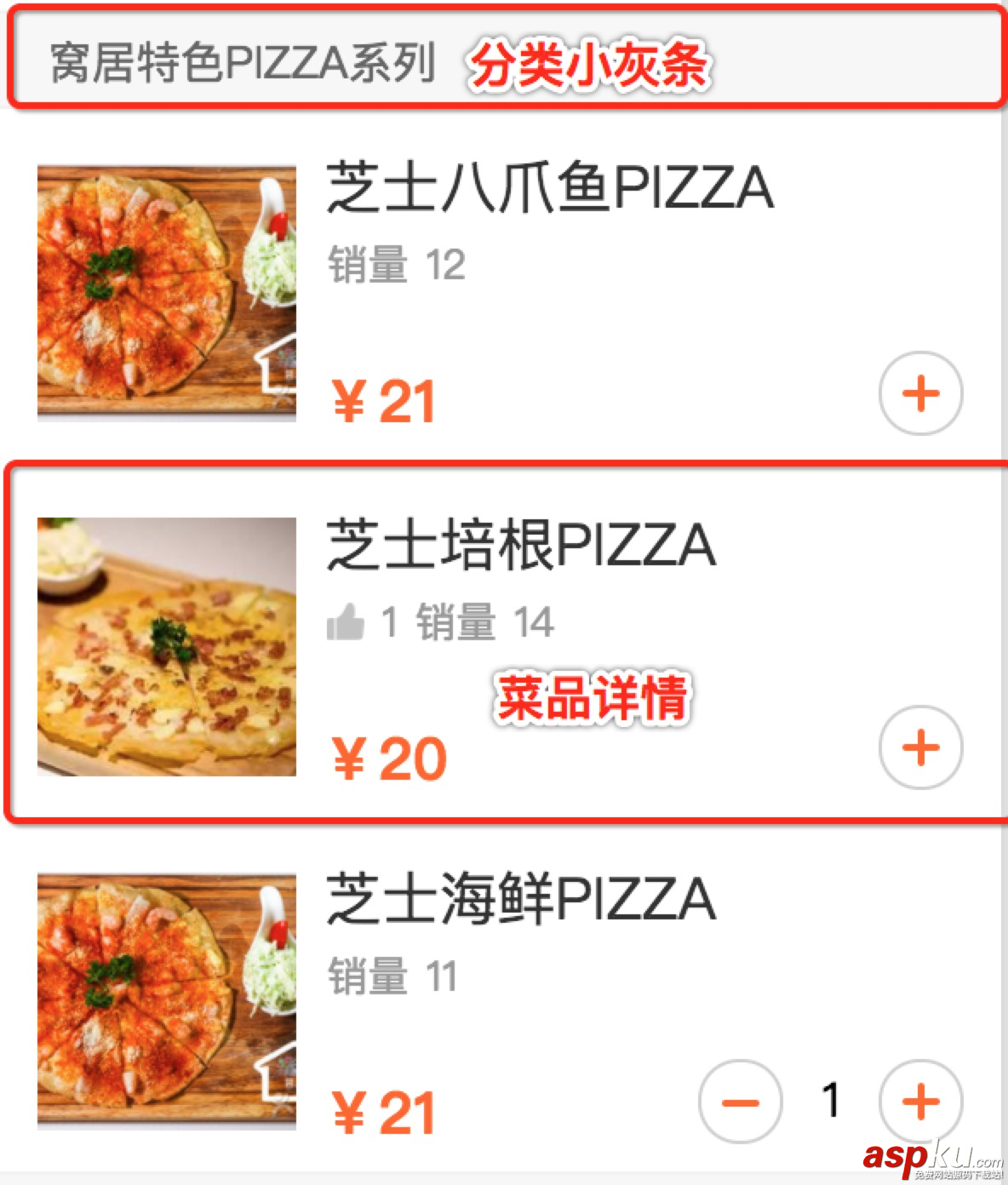Toggle 芝士海鲜PIZZA quantity down to zero
Screen dimensions: 1008x1185
741,1101
